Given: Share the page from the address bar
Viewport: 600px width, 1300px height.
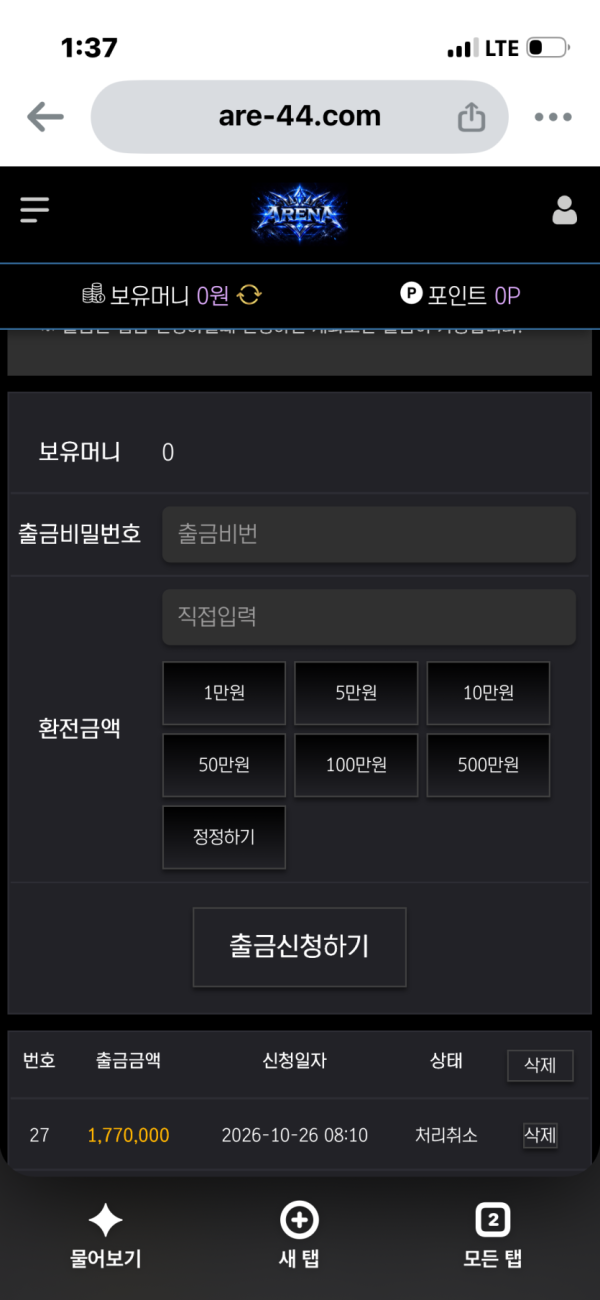Looking at the screenshot, I should (471, 117).
